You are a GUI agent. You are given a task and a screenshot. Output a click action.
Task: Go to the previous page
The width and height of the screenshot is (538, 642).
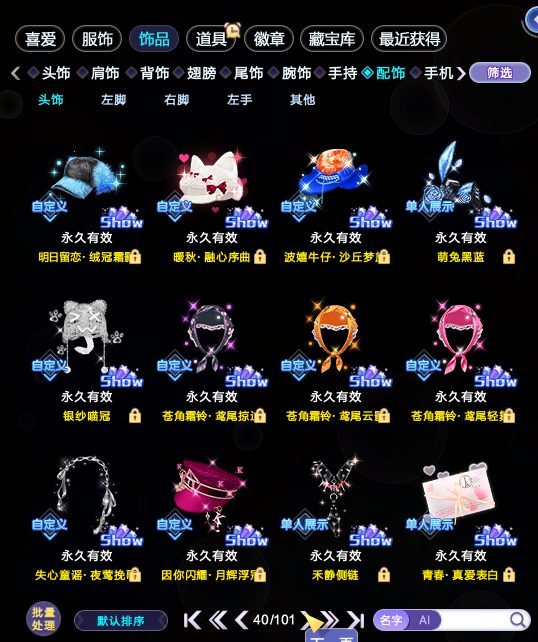pos(241,620)
